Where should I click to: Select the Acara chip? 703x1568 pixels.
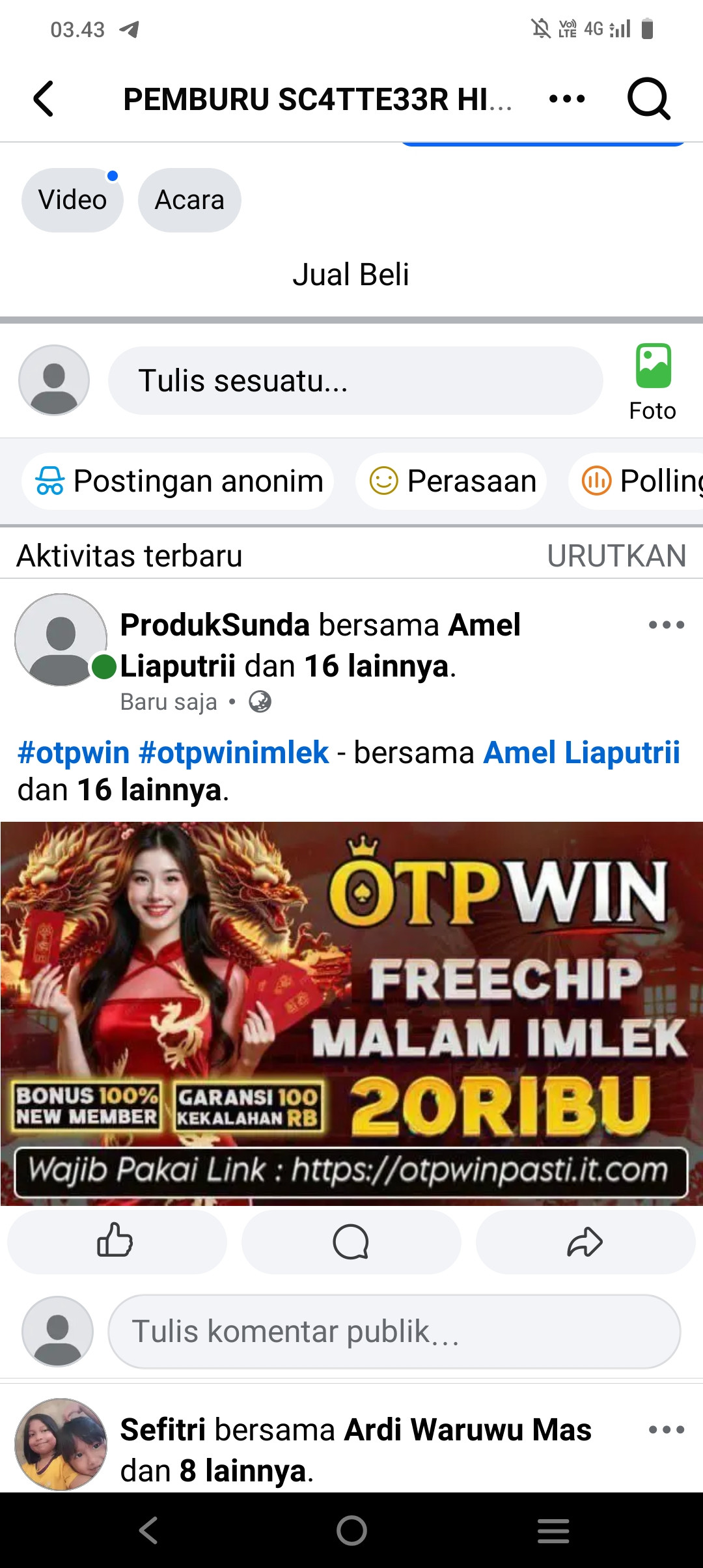pos(189,200)
